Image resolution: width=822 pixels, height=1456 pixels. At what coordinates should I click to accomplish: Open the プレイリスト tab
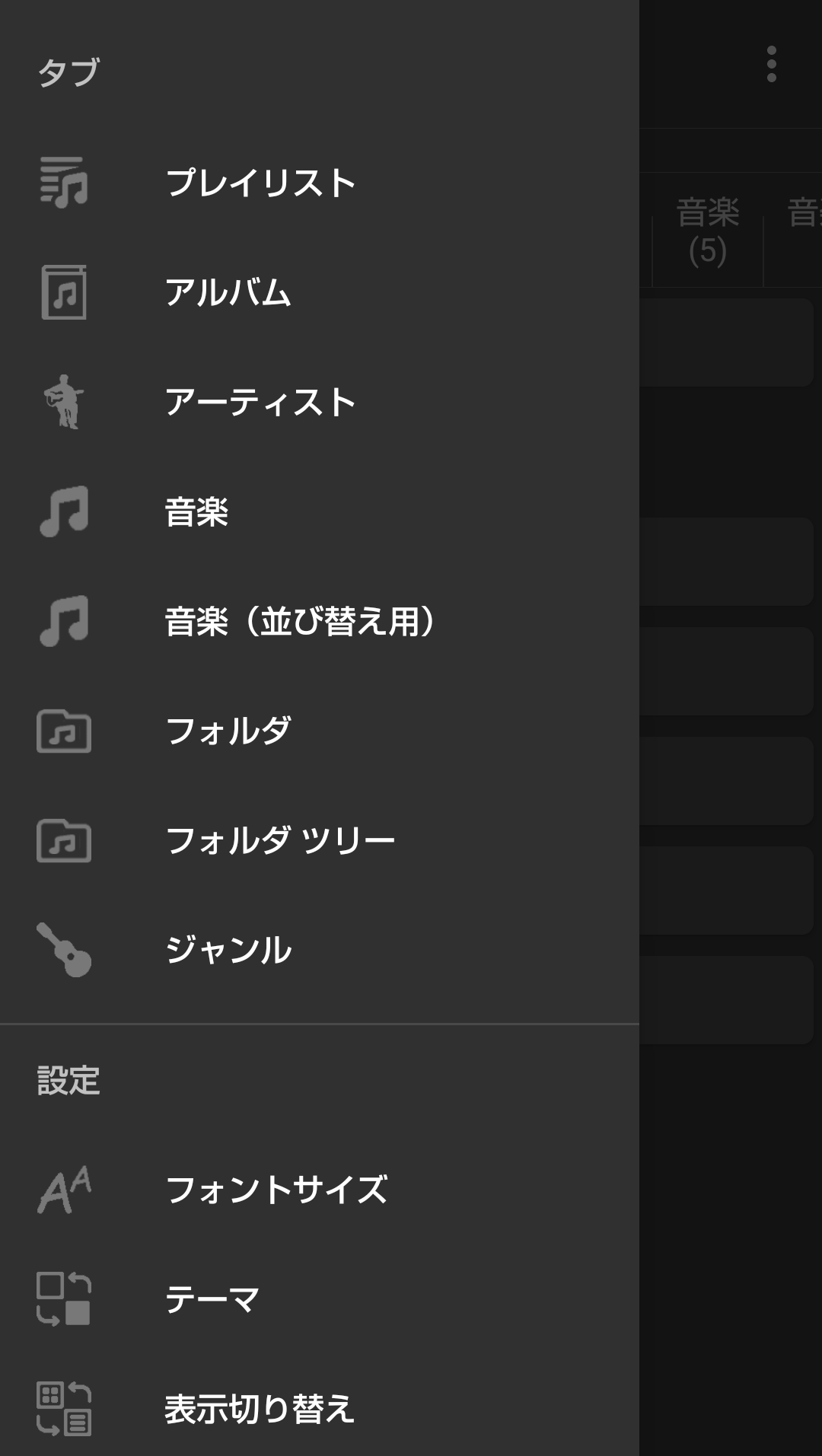320,183
